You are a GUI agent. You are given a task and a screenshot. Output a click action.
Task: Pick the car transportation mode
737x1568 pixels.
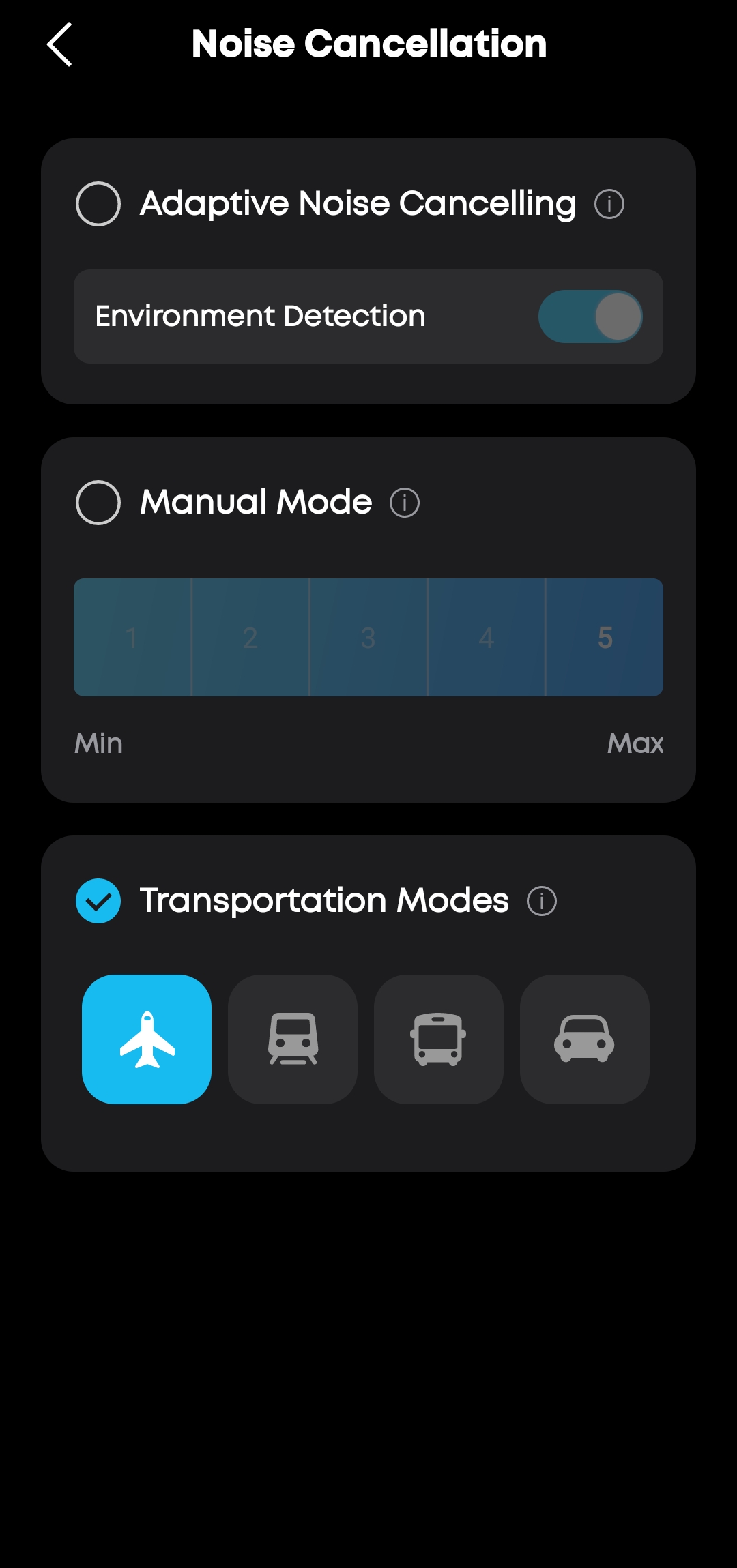click(585, 1039)
